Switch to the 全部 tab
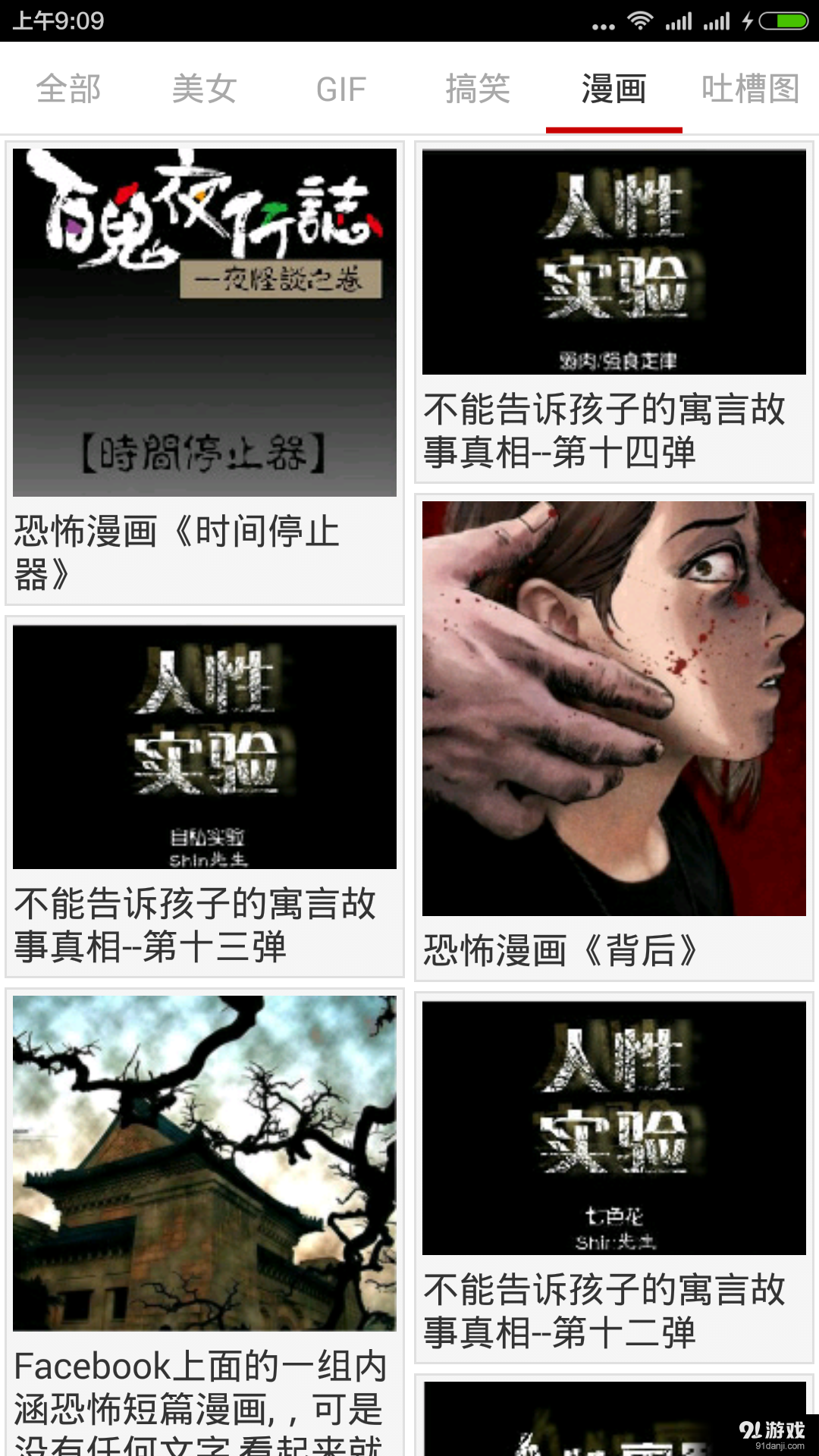Image resolution: width=819 pixels, height=1456 pixels. point(69,89)
